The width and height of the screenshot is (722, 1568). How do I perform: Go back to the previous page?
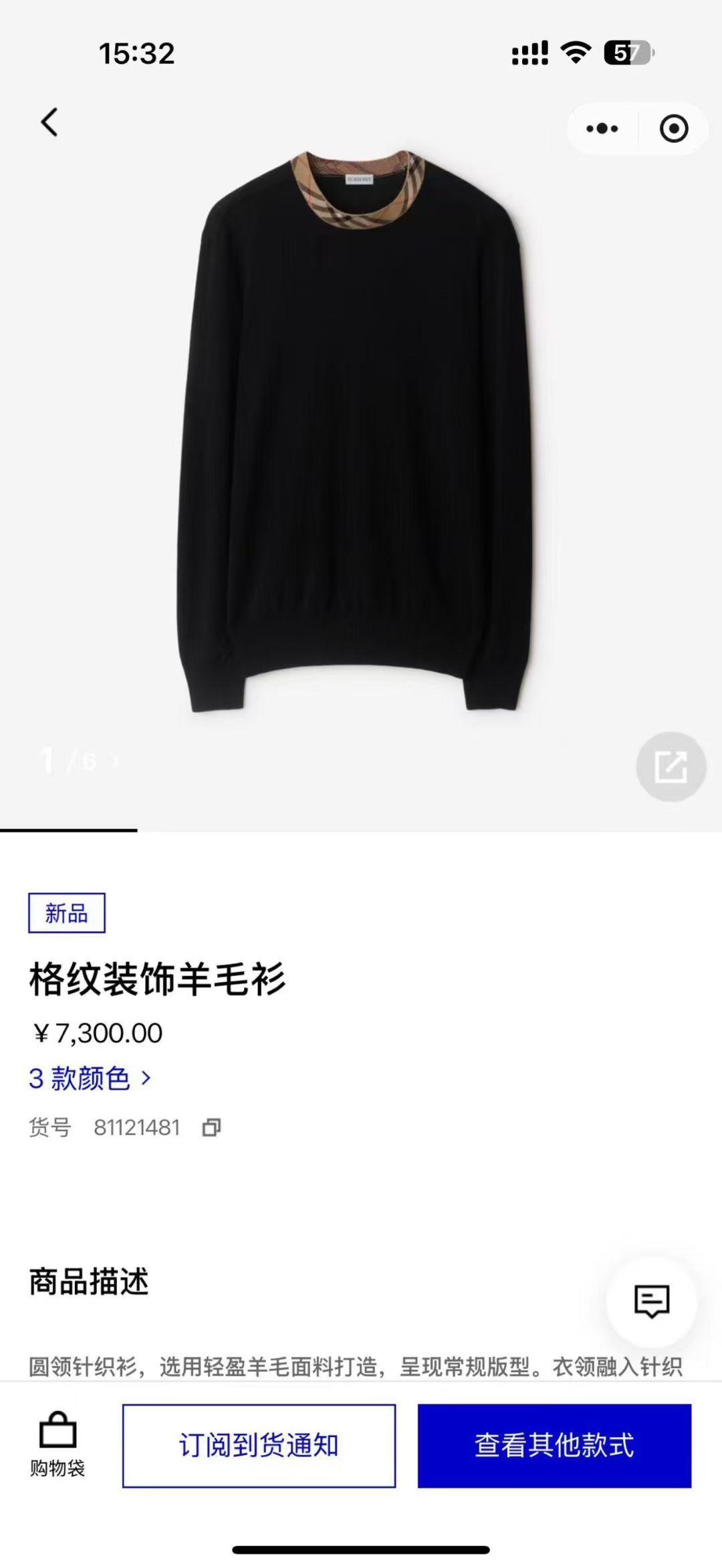49,123
